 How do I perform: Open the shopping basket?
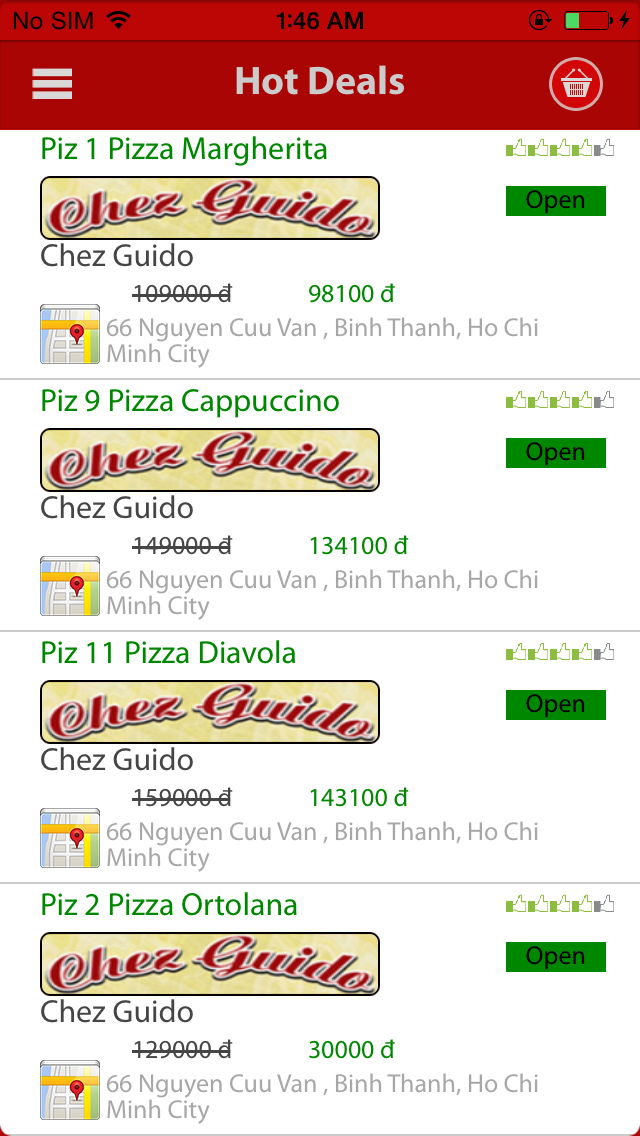pyautogui.click(x=575, y=85)
